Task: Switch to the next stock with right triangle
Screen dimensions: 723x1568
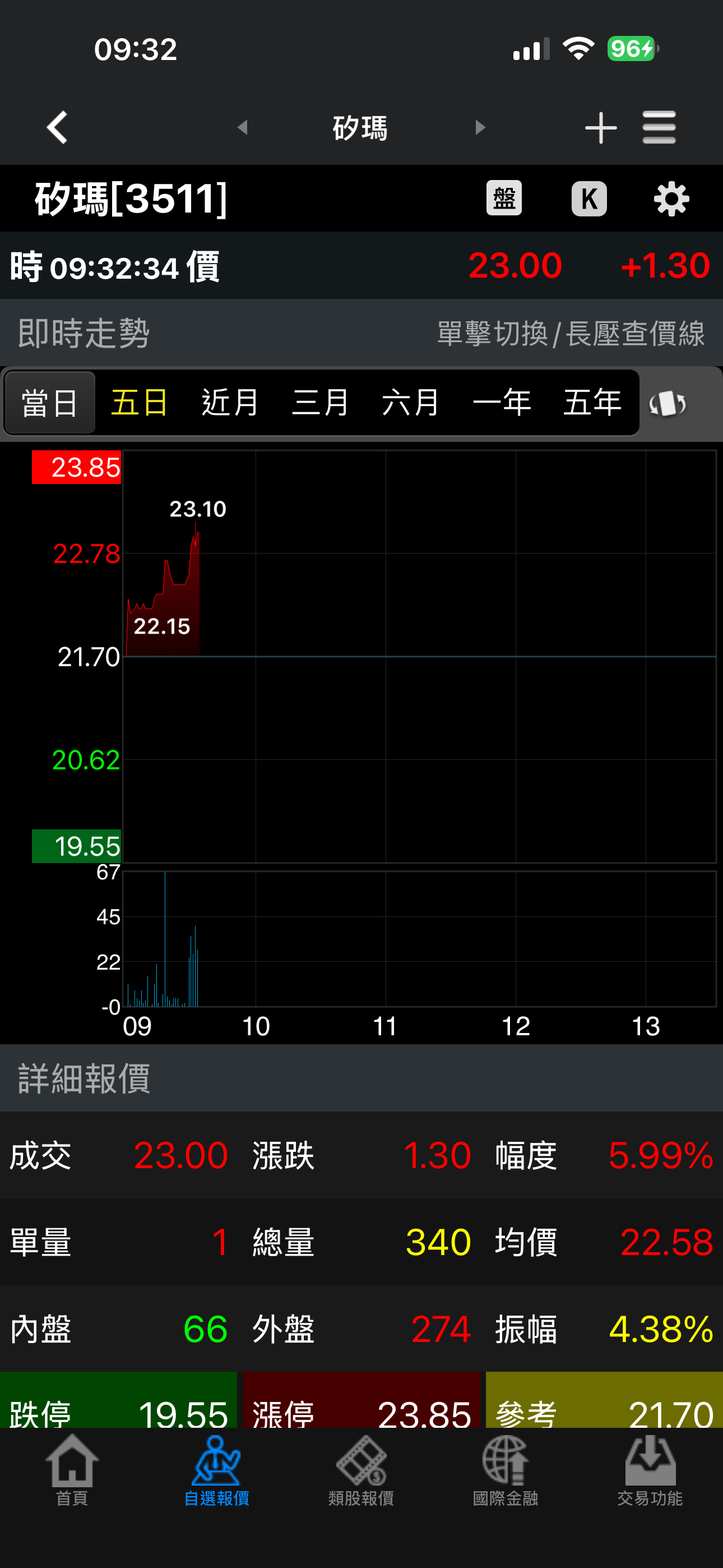Action: [480, 128]
